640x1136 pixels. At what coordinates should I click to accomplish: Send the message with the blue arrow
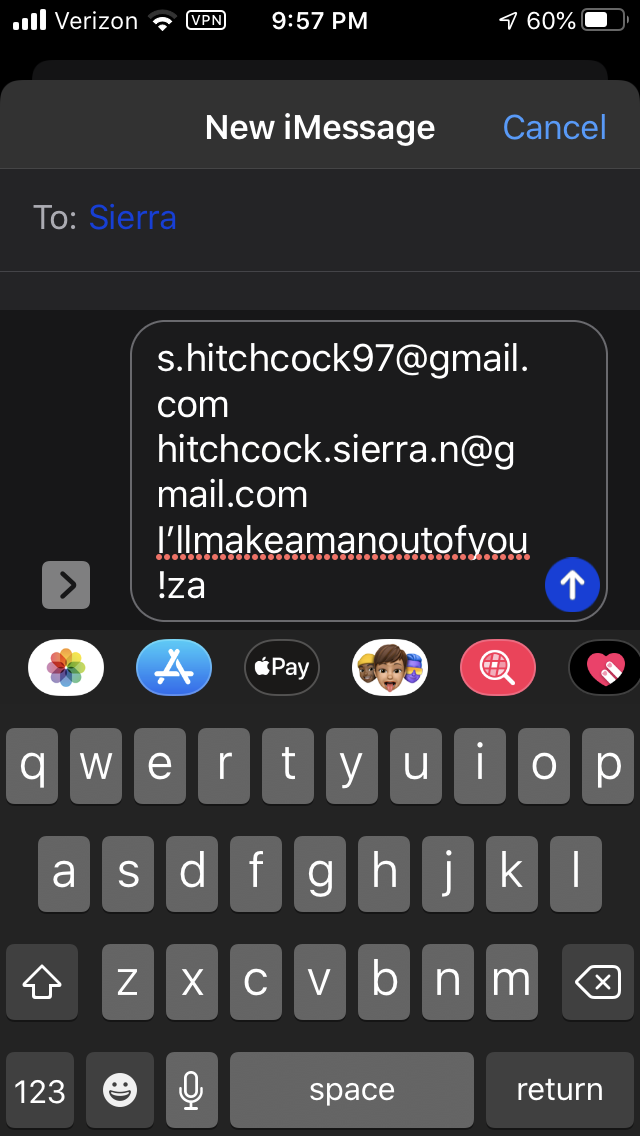572,584
